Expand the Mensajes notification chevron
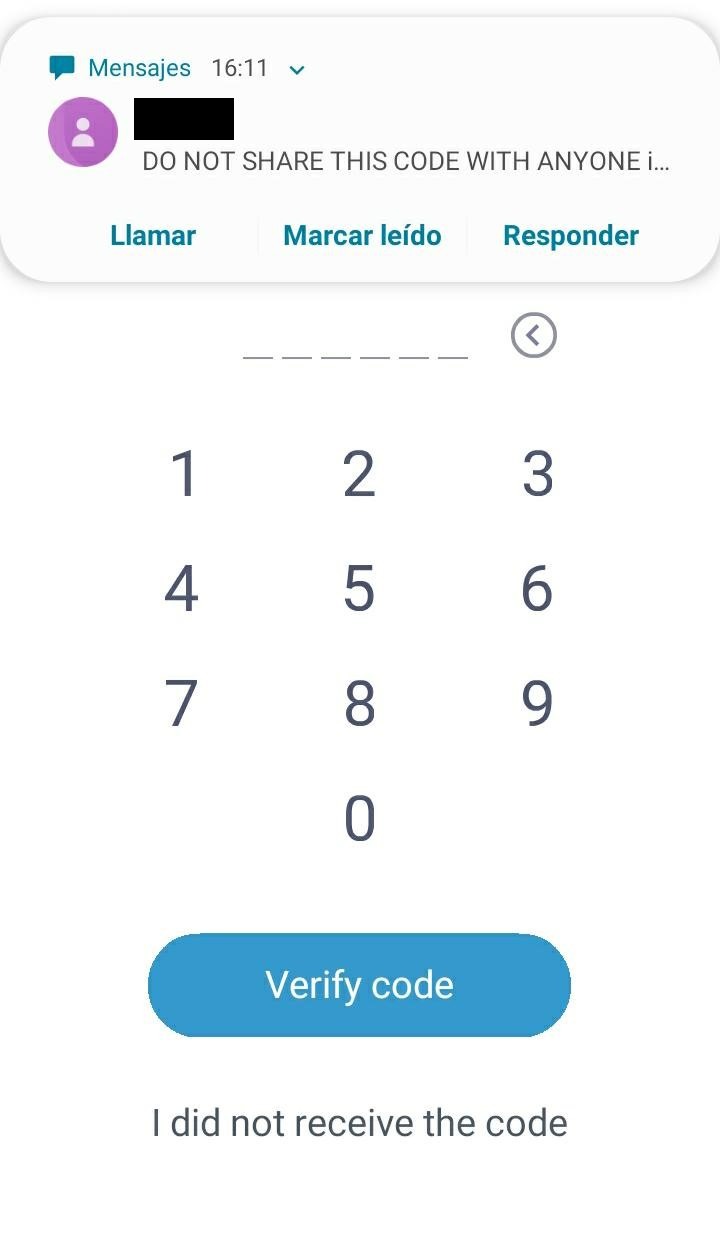 (x=296, y=70)
